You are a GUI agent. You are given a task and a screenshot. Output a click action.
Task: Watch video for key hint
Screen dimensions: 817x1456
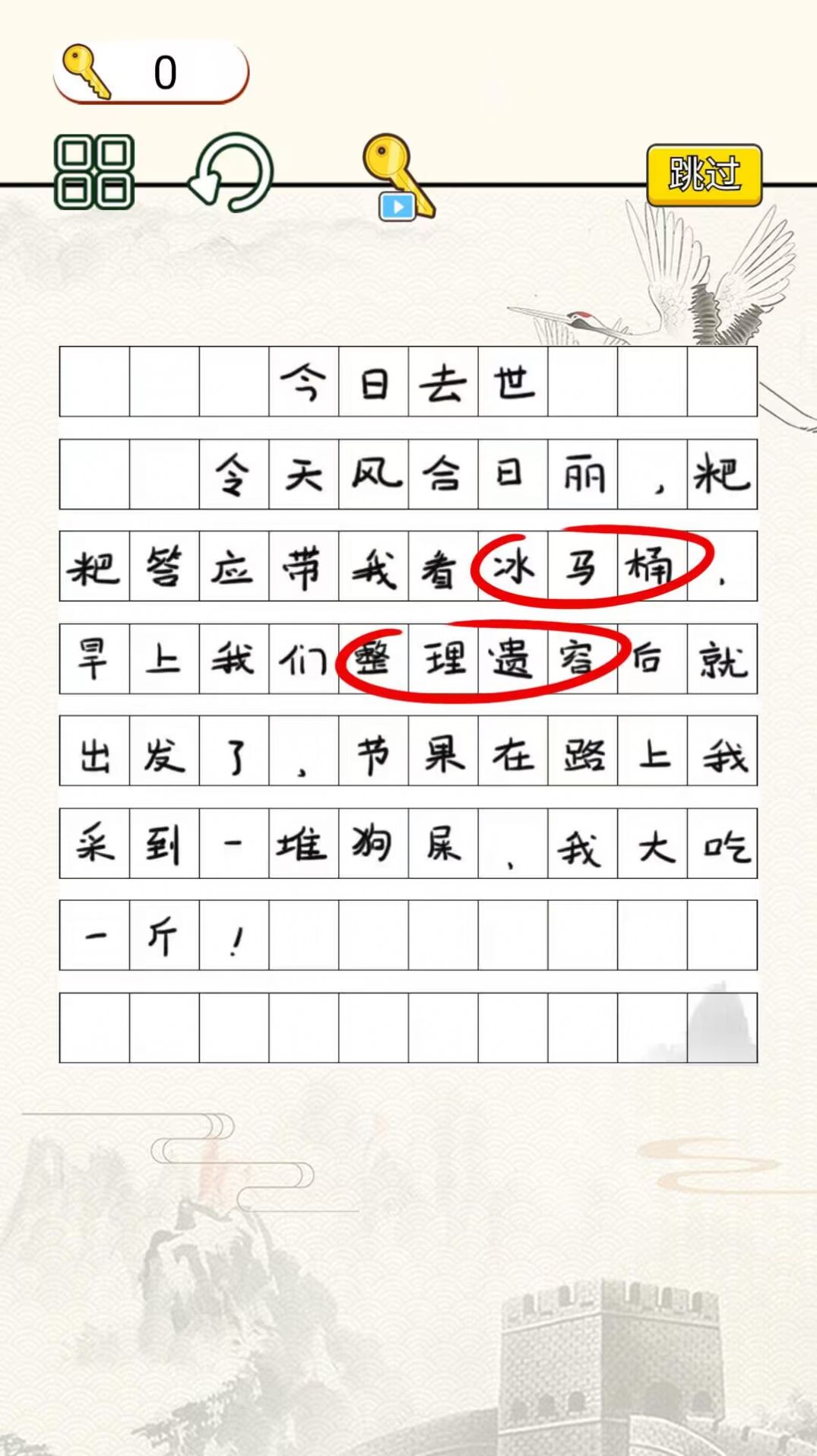397,179
